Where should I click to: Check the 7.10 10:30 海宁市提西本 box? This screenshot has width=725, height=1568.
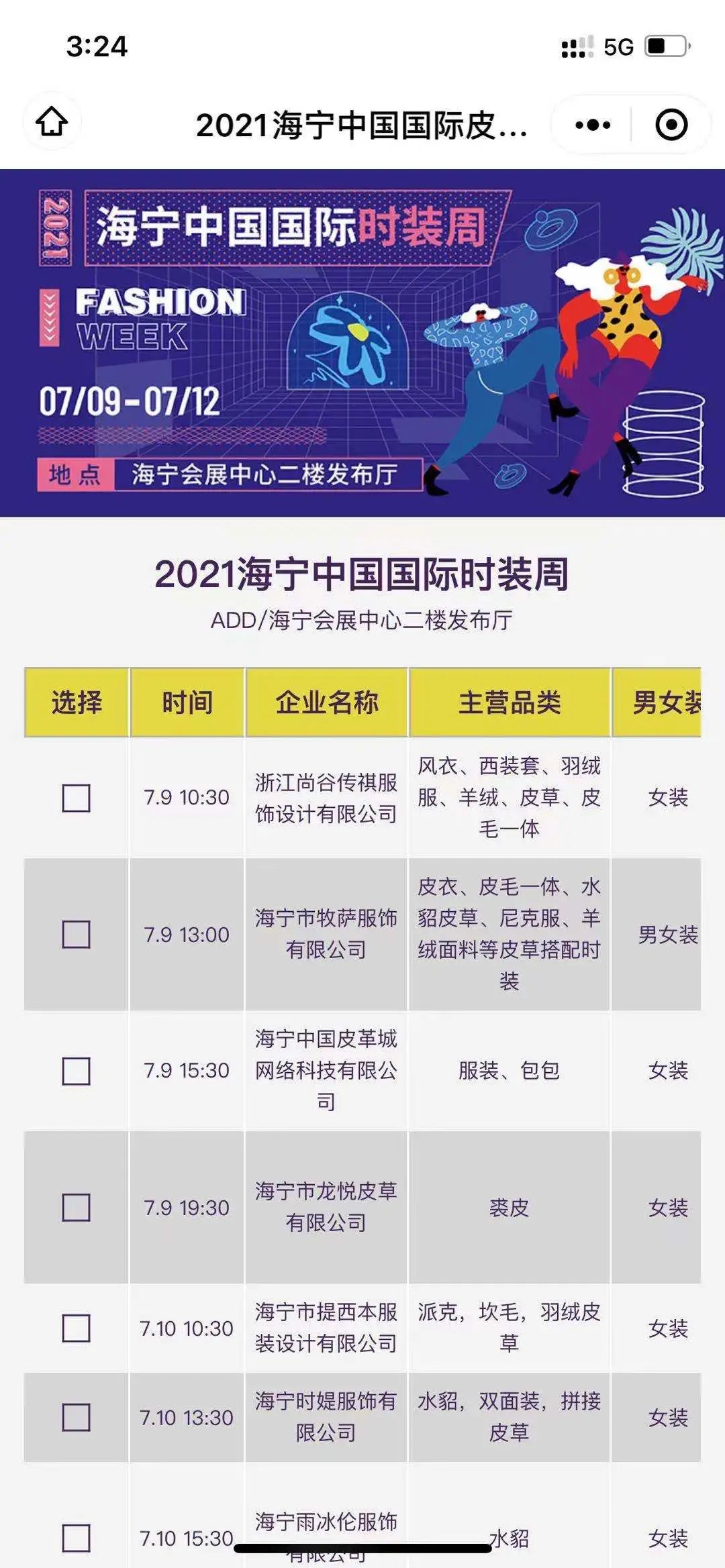(x=76, y=1328)
